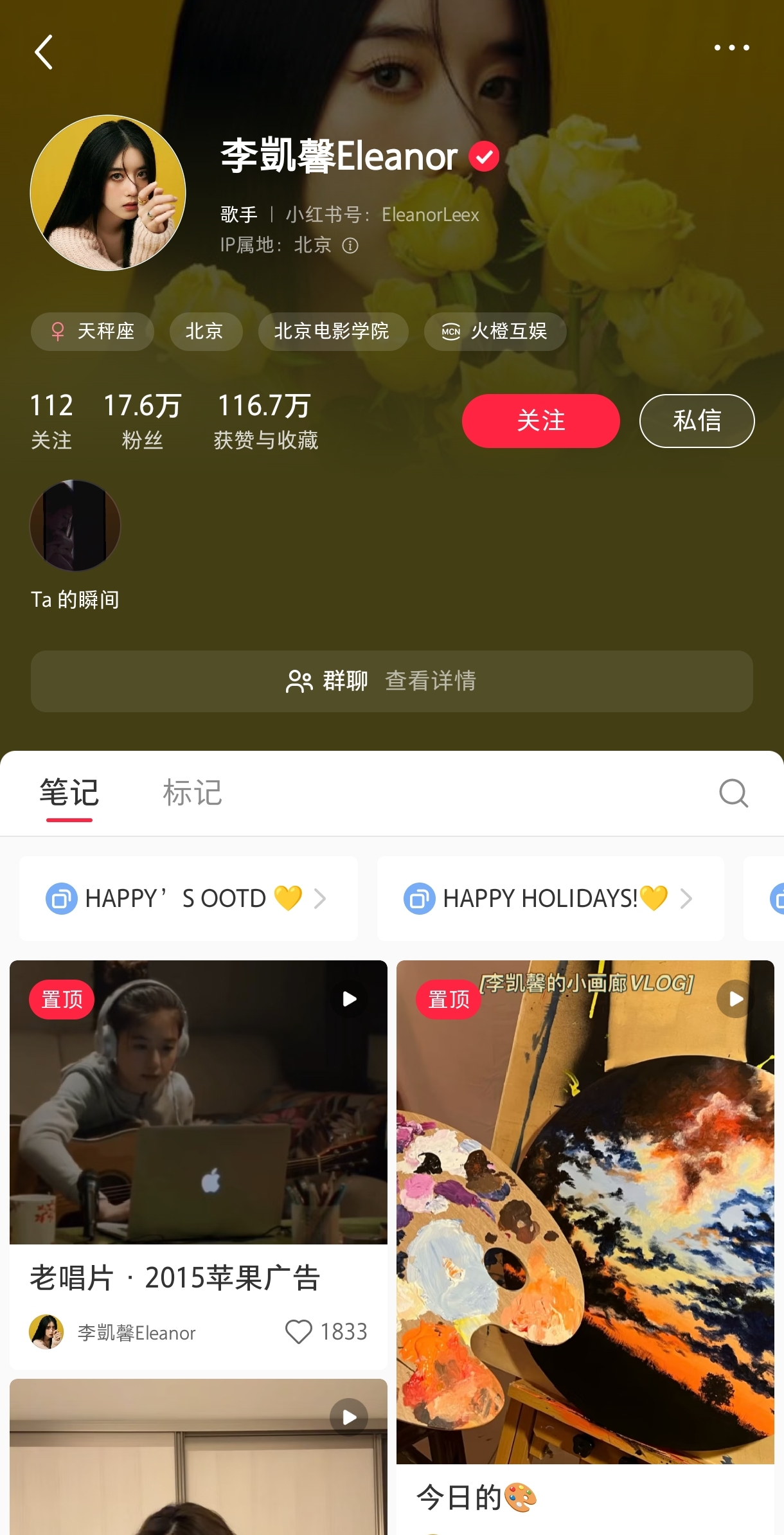
Task: Switch to the 标记 tab
Action: 192,793
